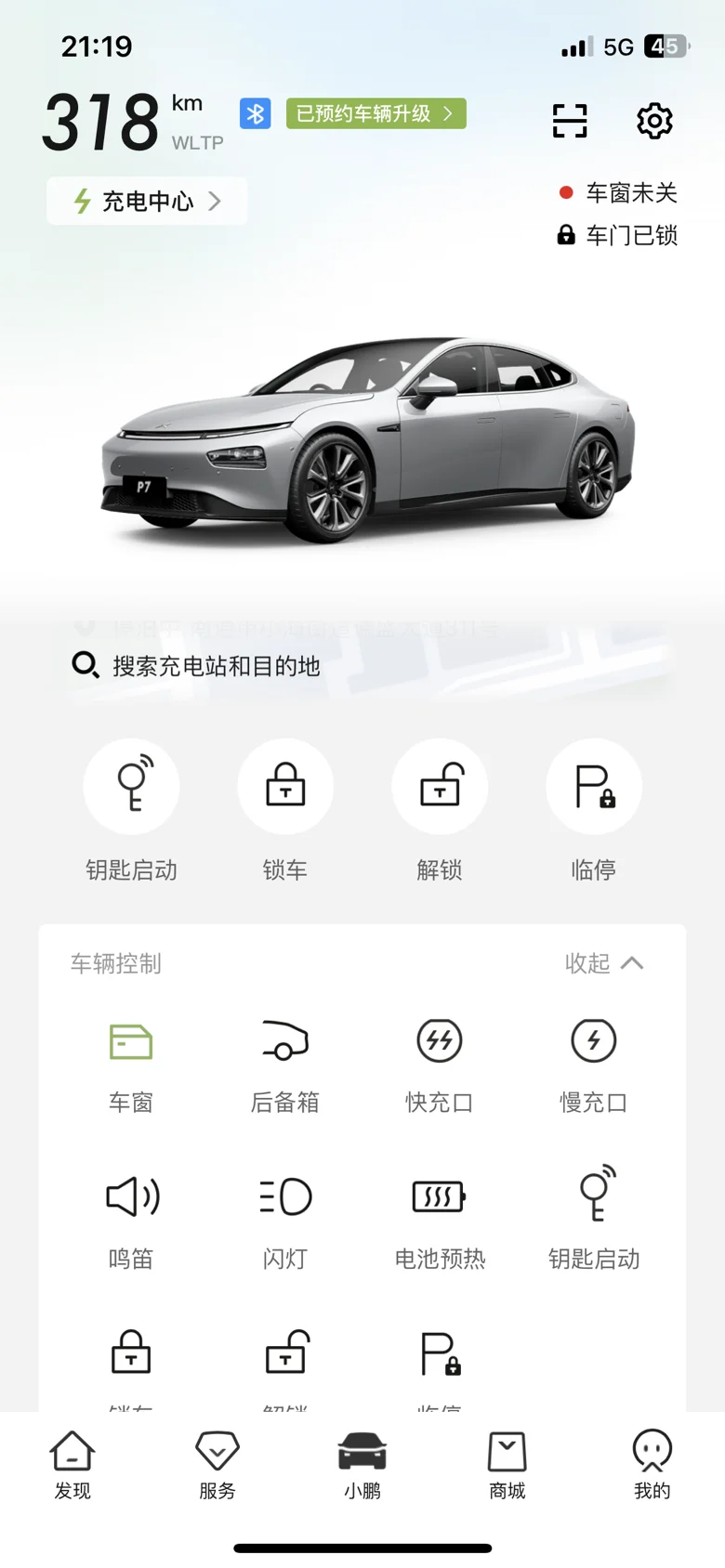Tap the round 临停 quick button
This screenshot has height=1568, width=725.
pyautogui.click(x=594, y=787)
